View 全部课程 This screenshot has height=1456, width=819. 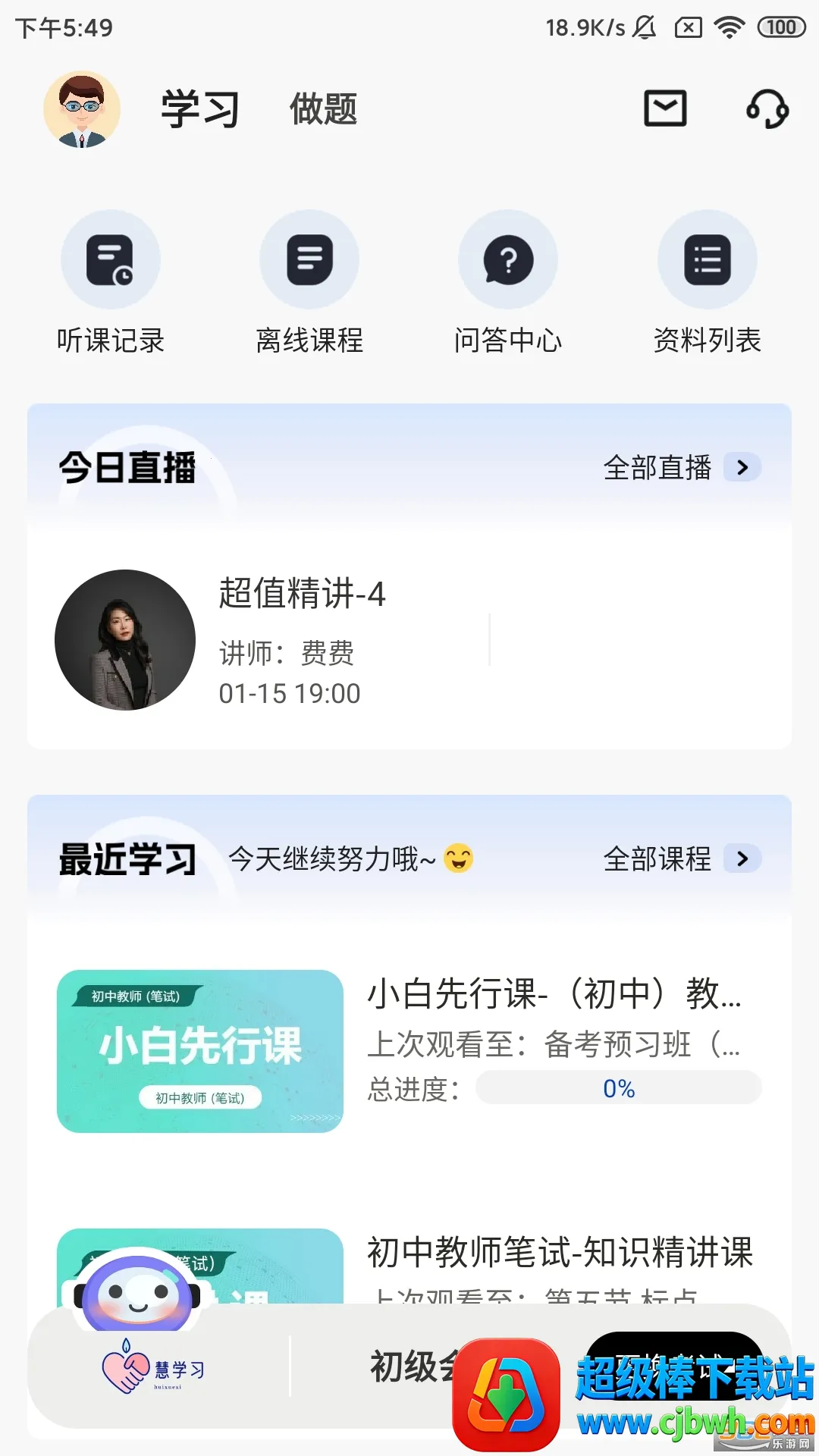(x=681, y=858)
